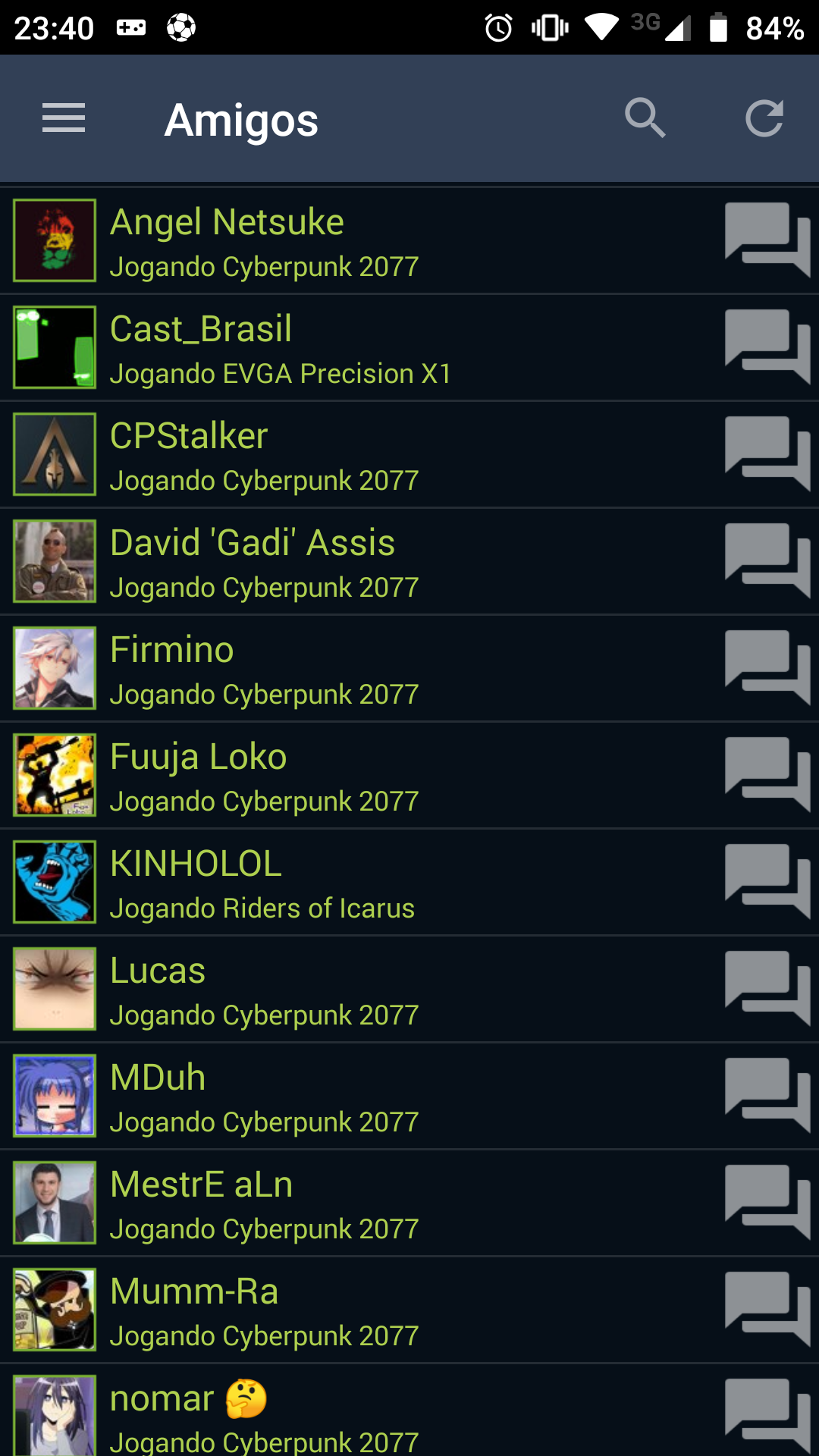Refresh the friends list
This screenshot has width=819, height=1456.
(x=764, y=118)
